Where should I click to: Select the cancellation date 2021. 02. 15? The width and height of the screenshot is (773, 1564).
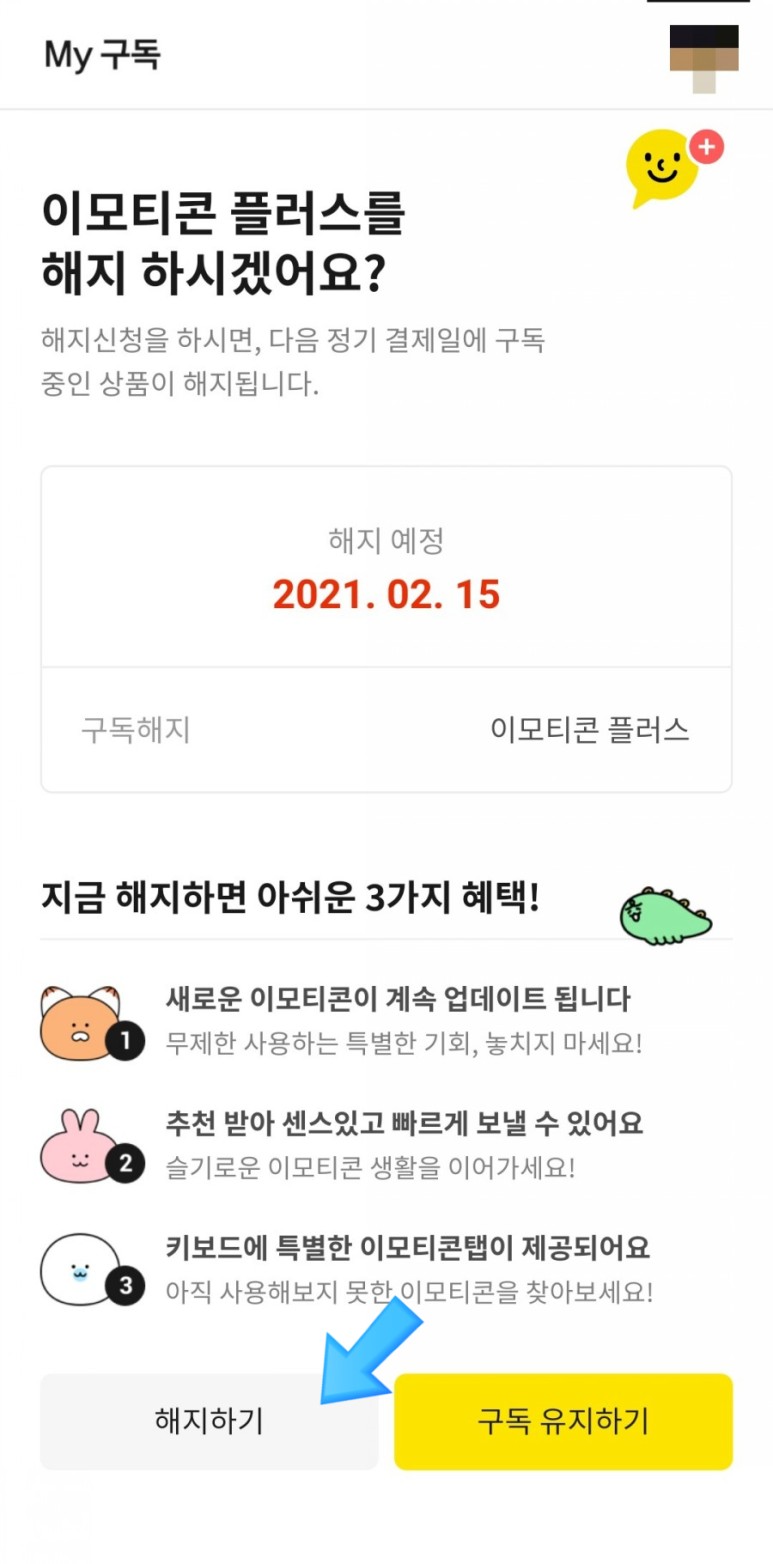tap(386, 595)
